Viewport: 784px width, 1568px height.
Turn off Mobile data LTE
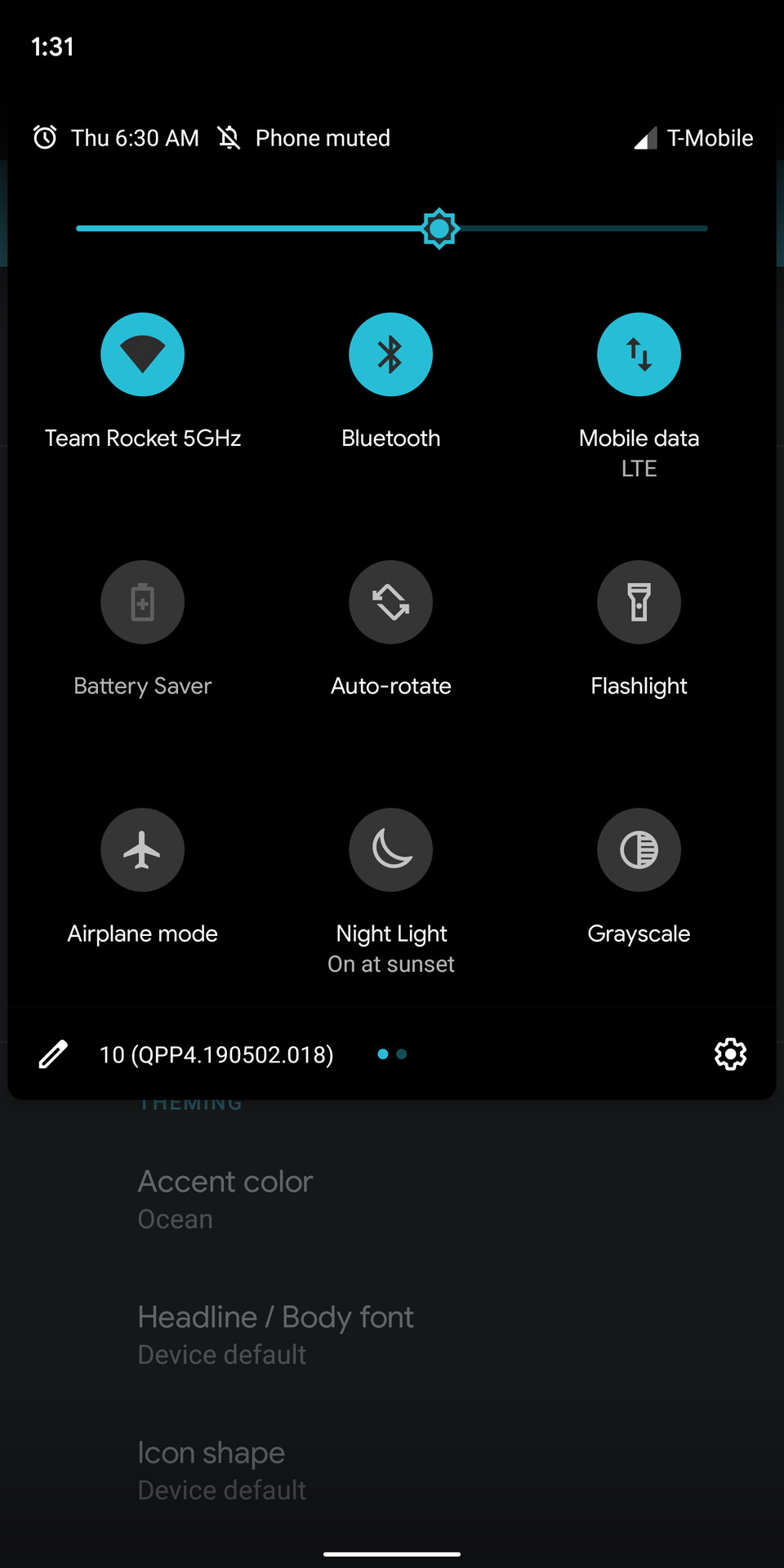[x=639, y=354]
